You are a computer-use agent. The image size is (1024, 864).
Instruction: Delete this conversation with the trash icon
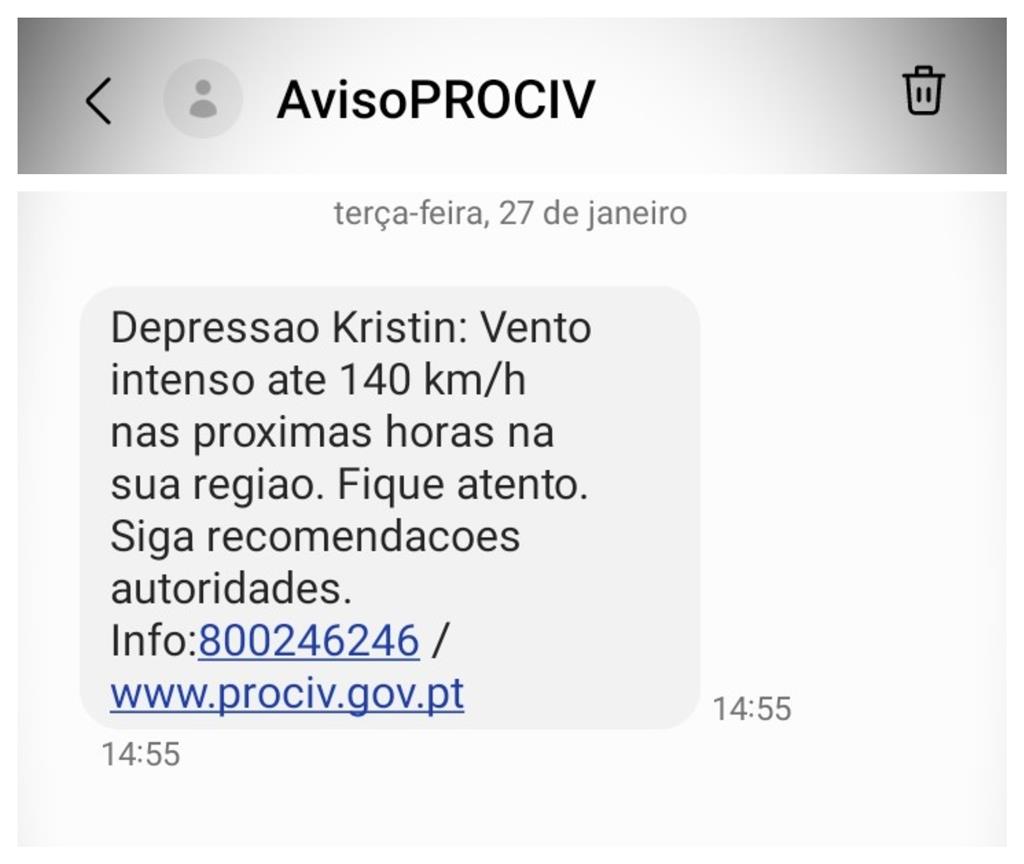923,92
